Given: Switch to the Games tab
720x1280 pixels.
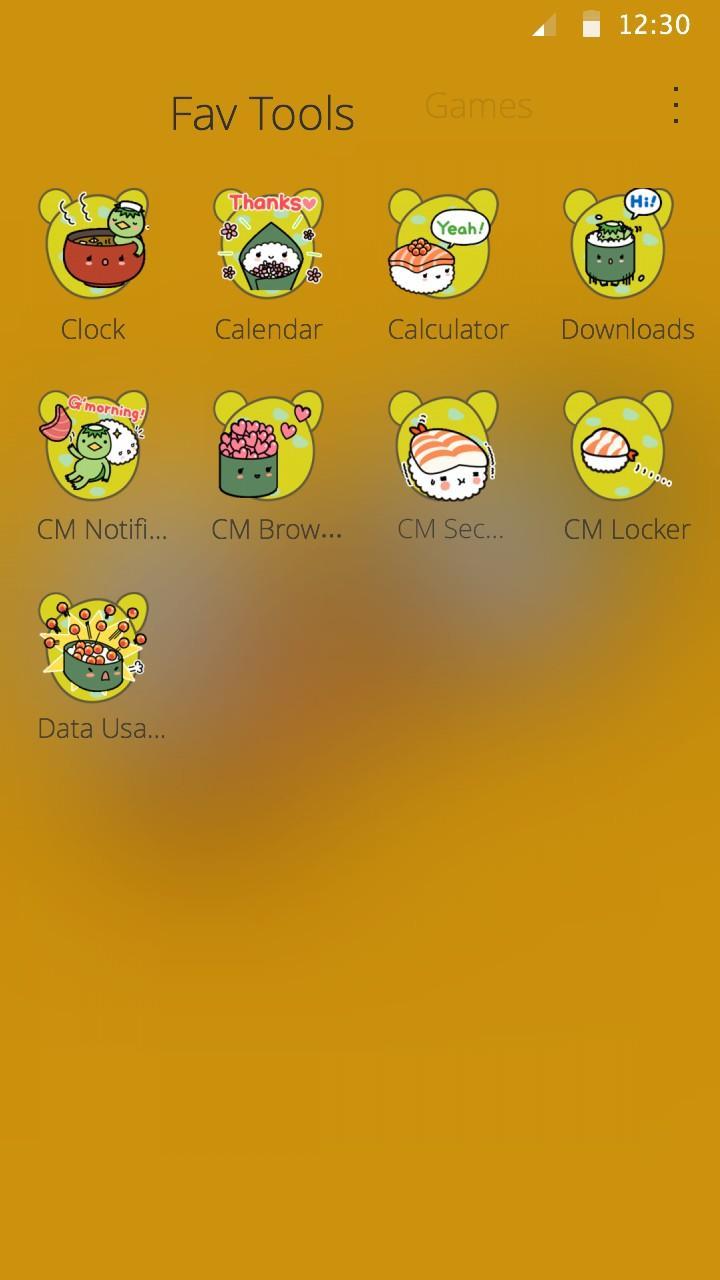Looking at the screenshot, I should [x=478, y=106].
